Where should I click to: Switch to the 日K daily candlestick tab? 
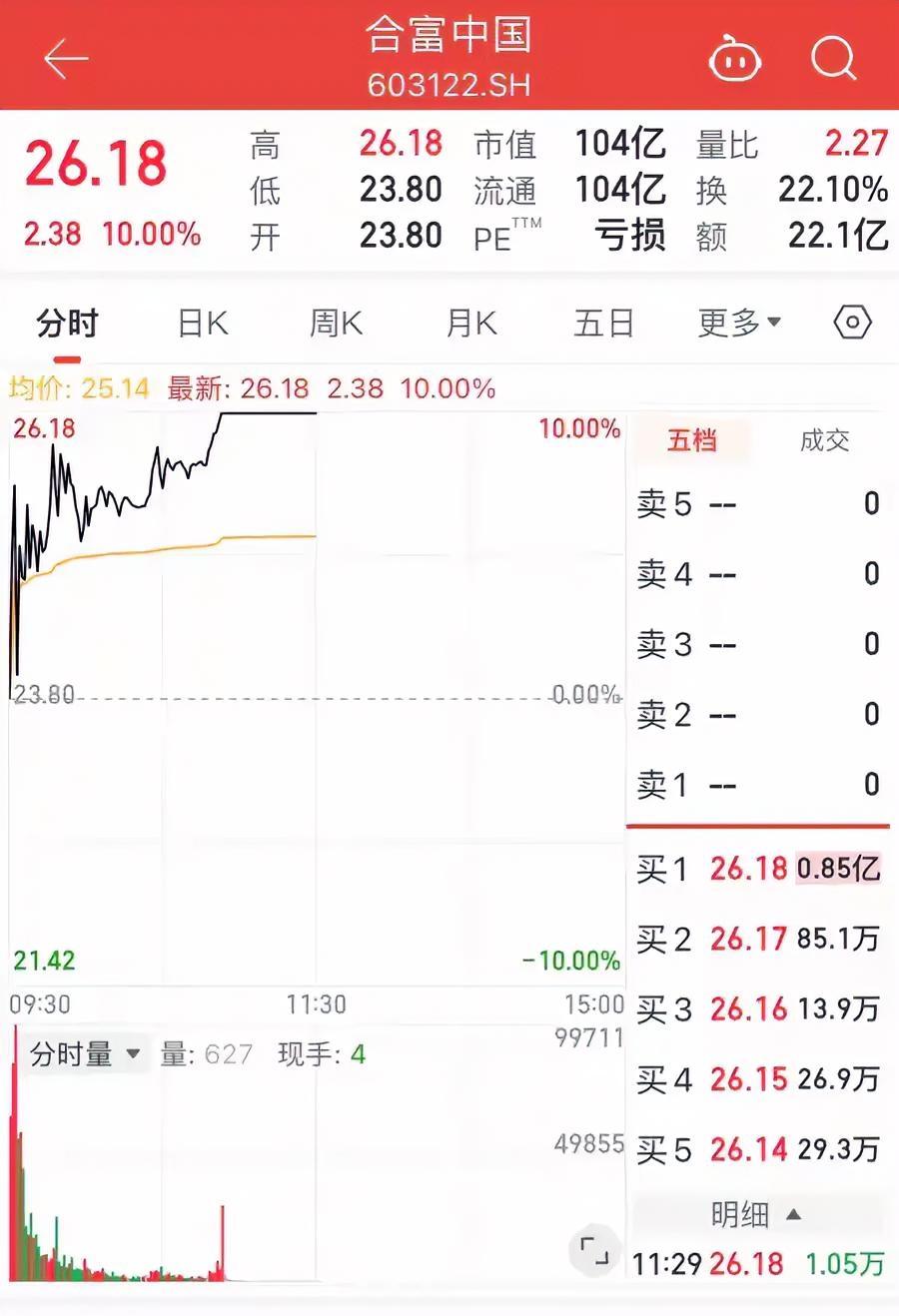click(x=201, y=322)
